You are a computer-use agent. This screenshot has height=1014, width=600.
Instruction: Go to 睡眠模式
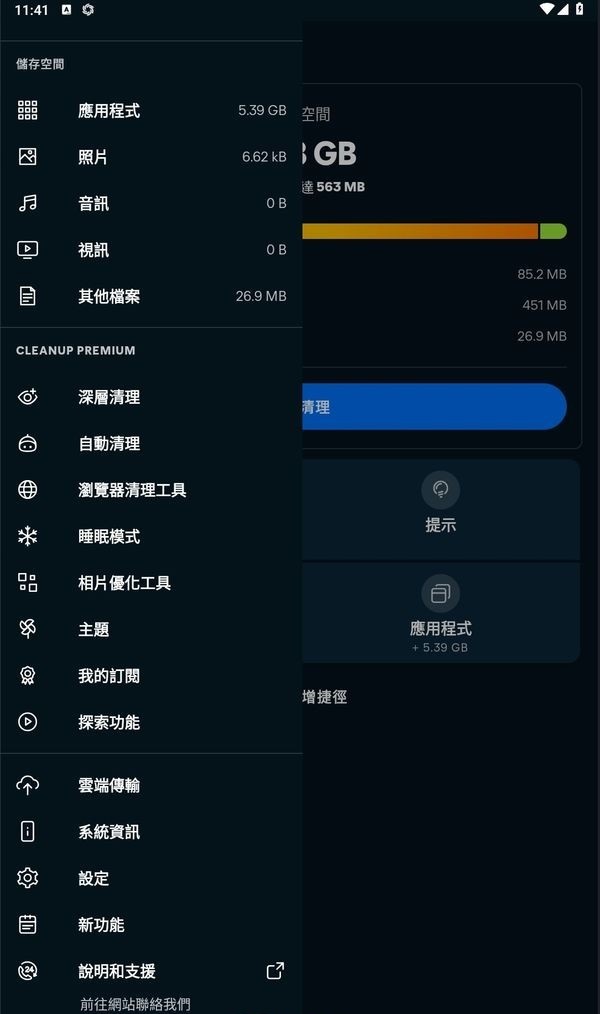[x=150, y=536]
